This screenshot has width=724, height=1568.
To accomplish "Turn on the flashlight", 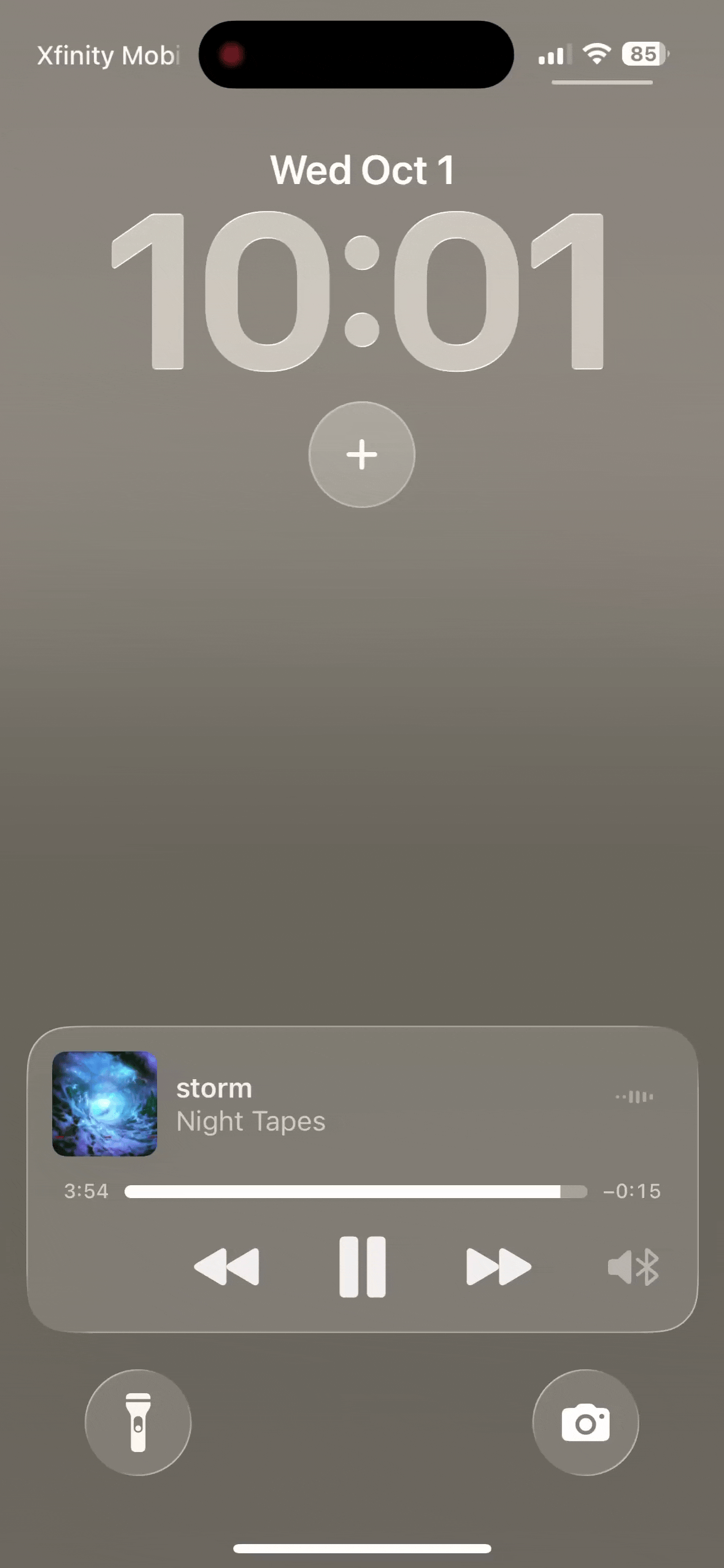I will (138, 1423).
